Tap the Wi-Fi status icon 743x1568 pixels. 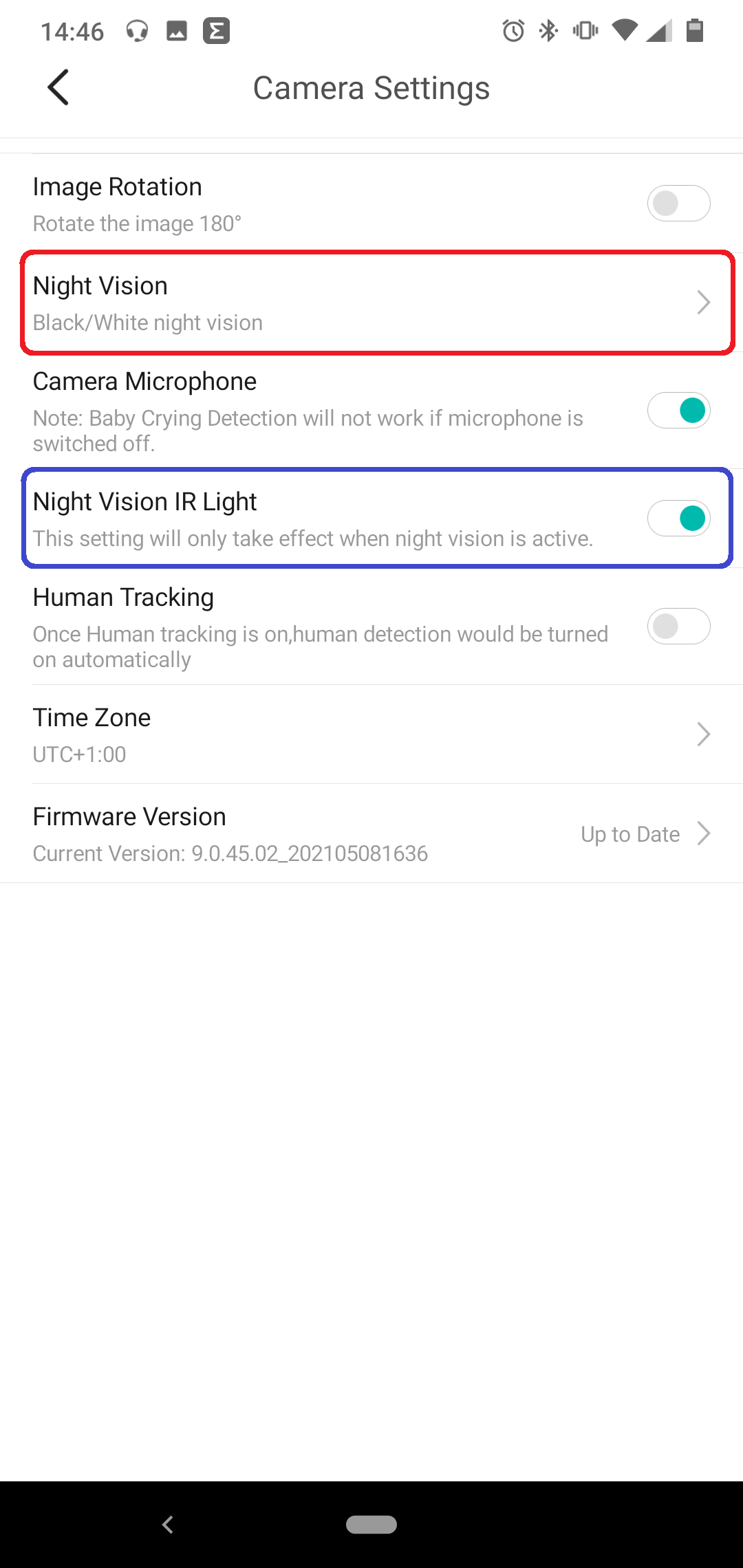tap(623, 30)
